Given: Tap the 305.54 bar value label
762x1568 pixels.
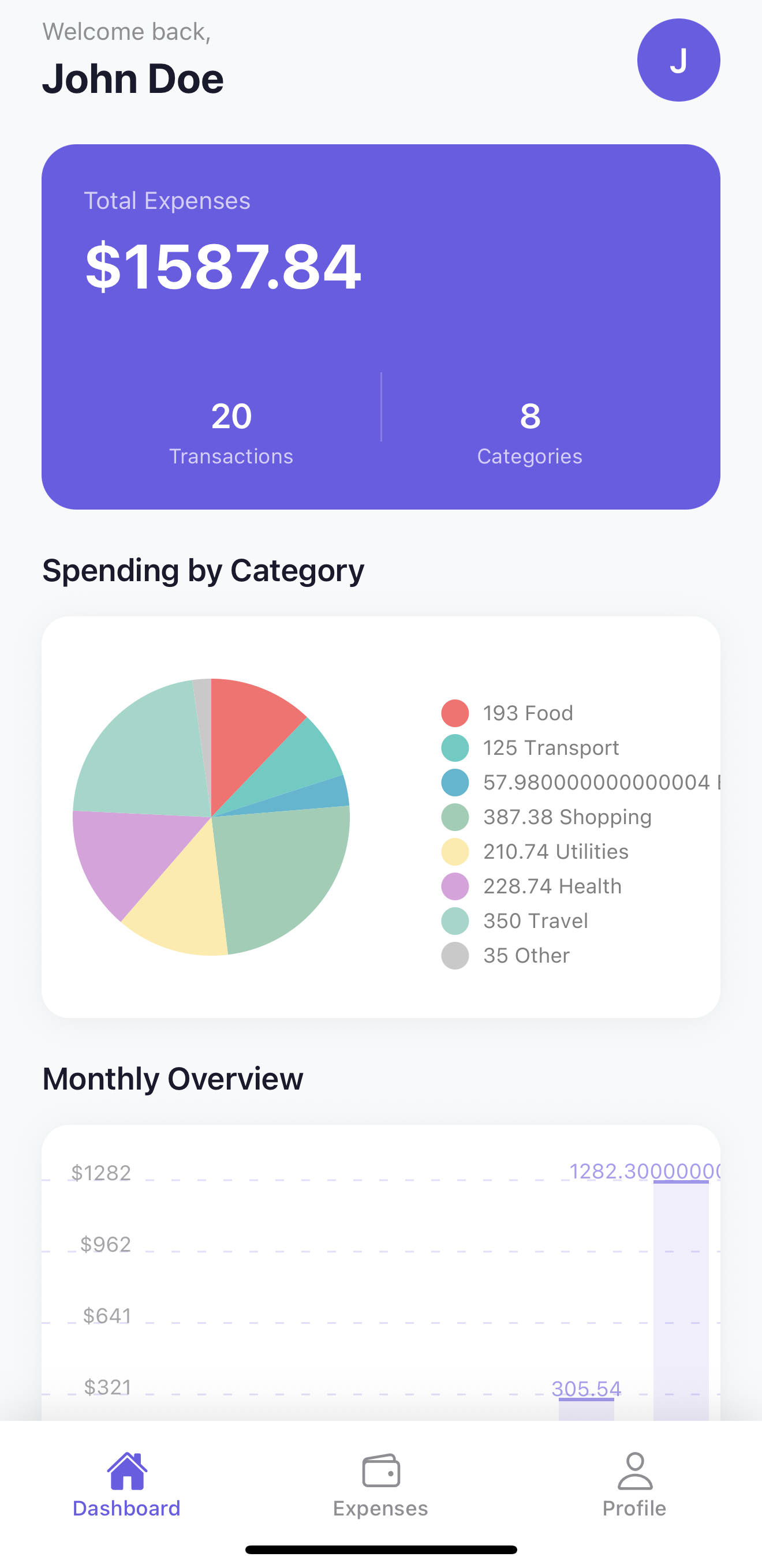Looking at the screenshot, I should pos(586,1388).
